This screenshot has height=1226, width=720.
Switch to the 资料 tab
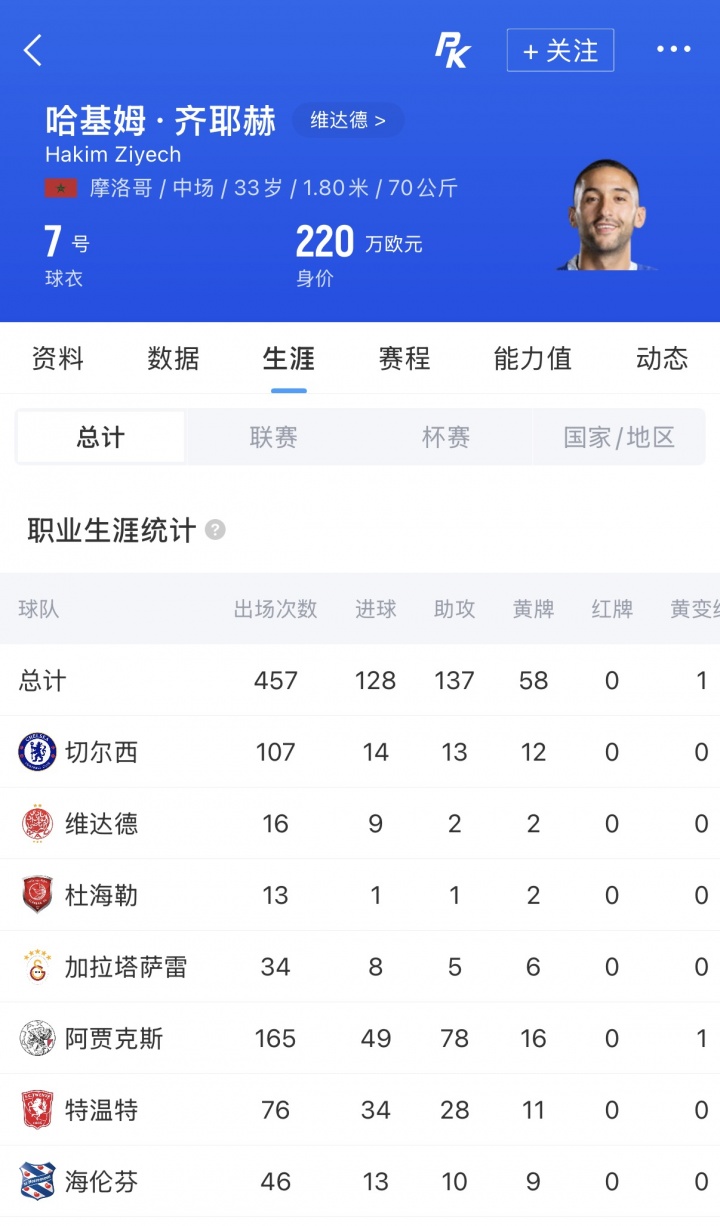[x=58, y=358]
